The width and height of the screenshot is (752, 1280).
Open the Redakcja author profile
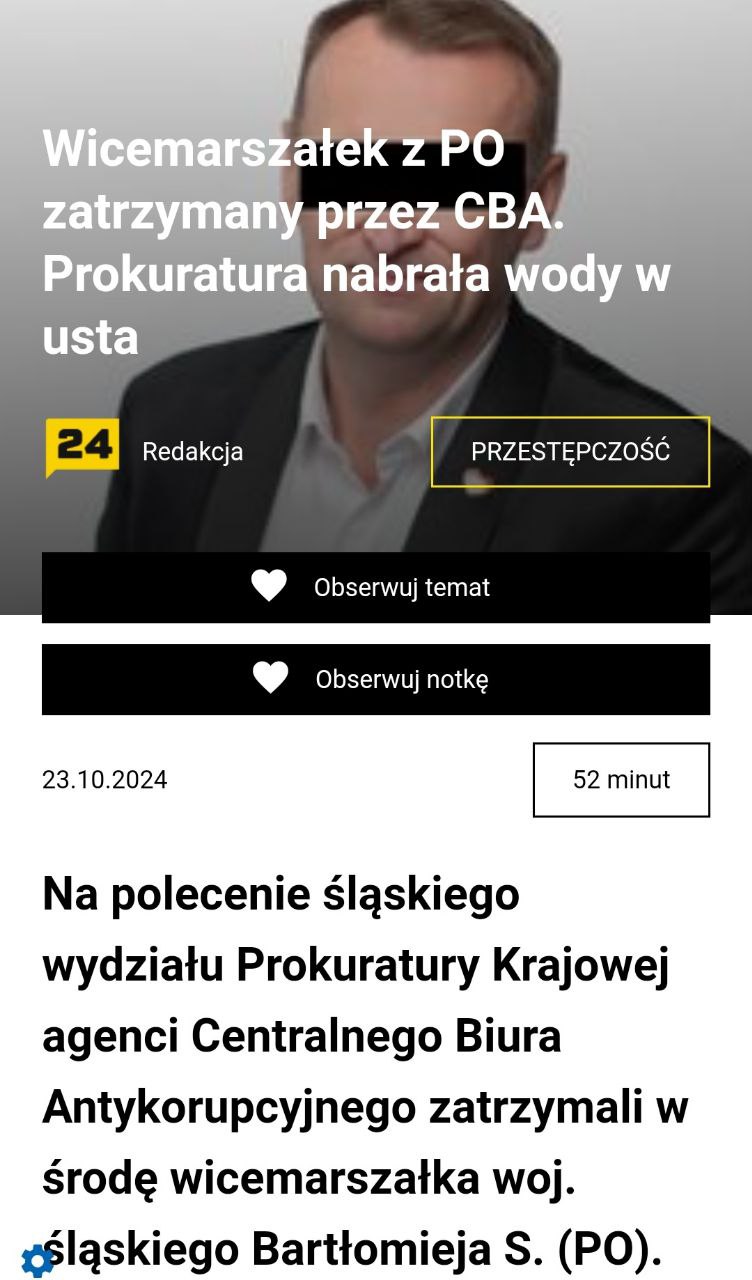coord(192,452)
